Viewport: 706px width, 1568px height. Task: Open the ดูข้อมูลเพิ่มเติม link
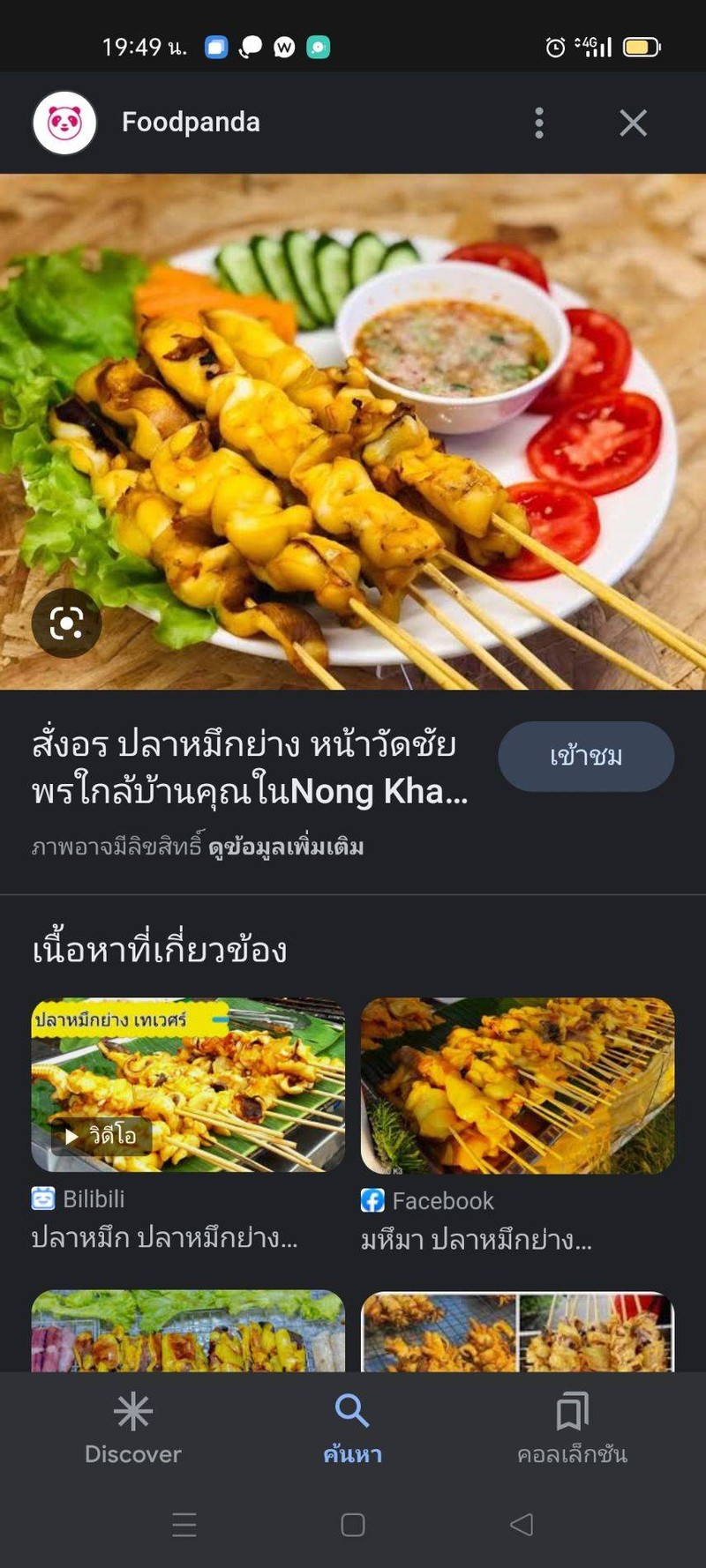click(286, 847)
